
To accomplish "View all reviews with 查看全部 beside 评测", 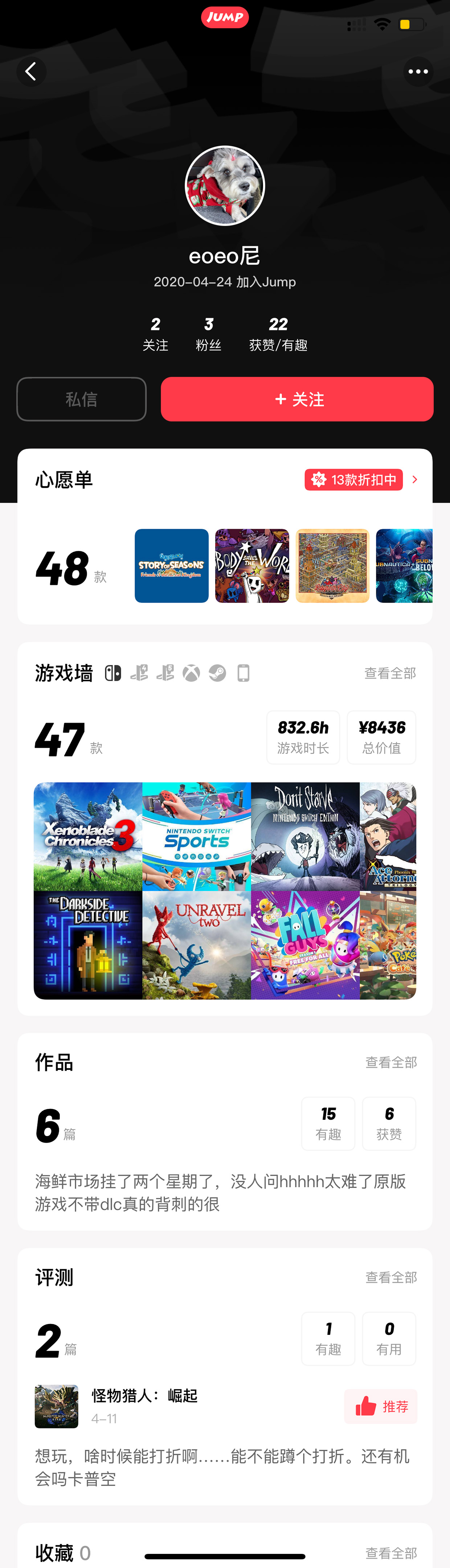I will tap(391, 1278).
